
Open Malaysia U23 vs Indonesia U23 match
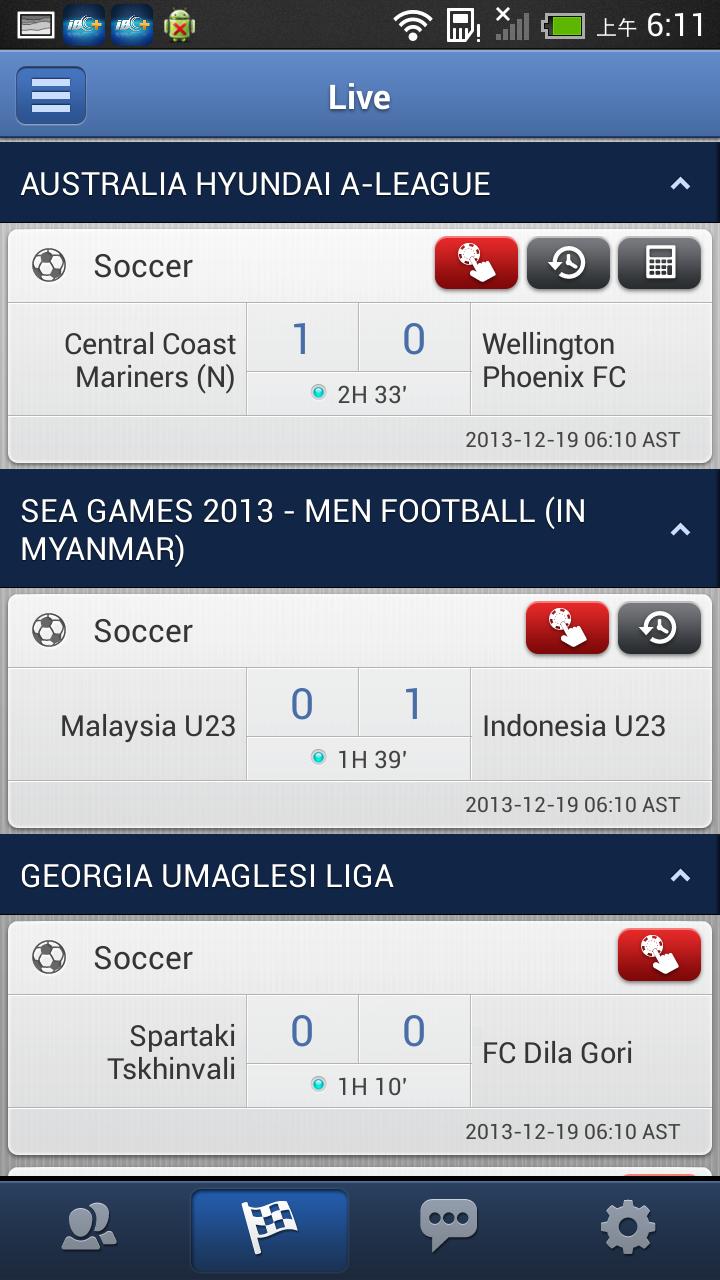coord(358,725)
